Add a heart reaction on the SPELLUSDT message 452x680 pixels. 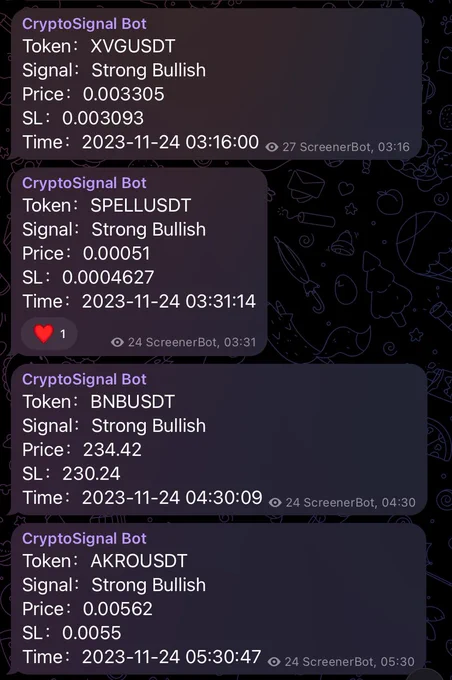[x=49, y=333]
